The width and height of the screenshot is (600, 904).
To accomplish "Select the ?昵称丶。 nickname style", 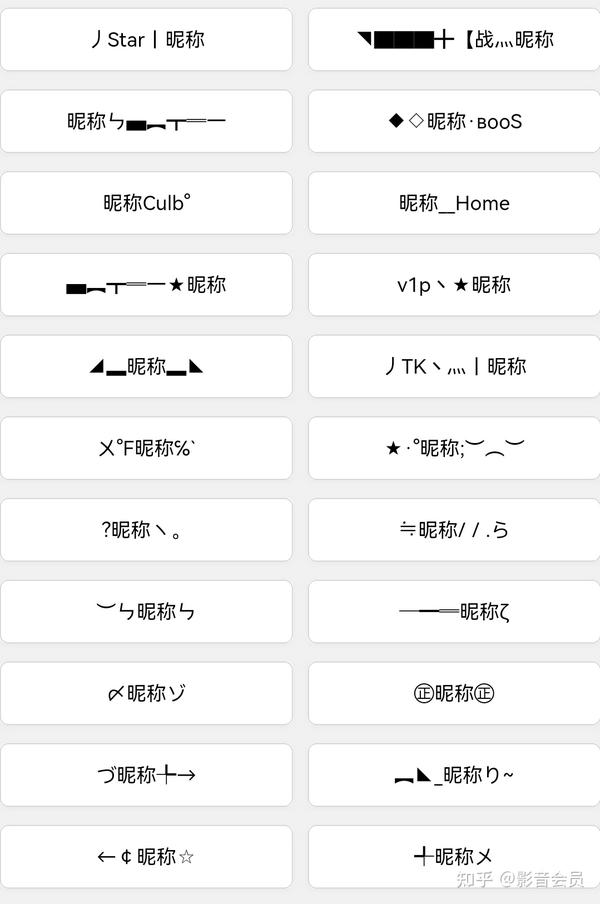I will (x=146, y=530).
